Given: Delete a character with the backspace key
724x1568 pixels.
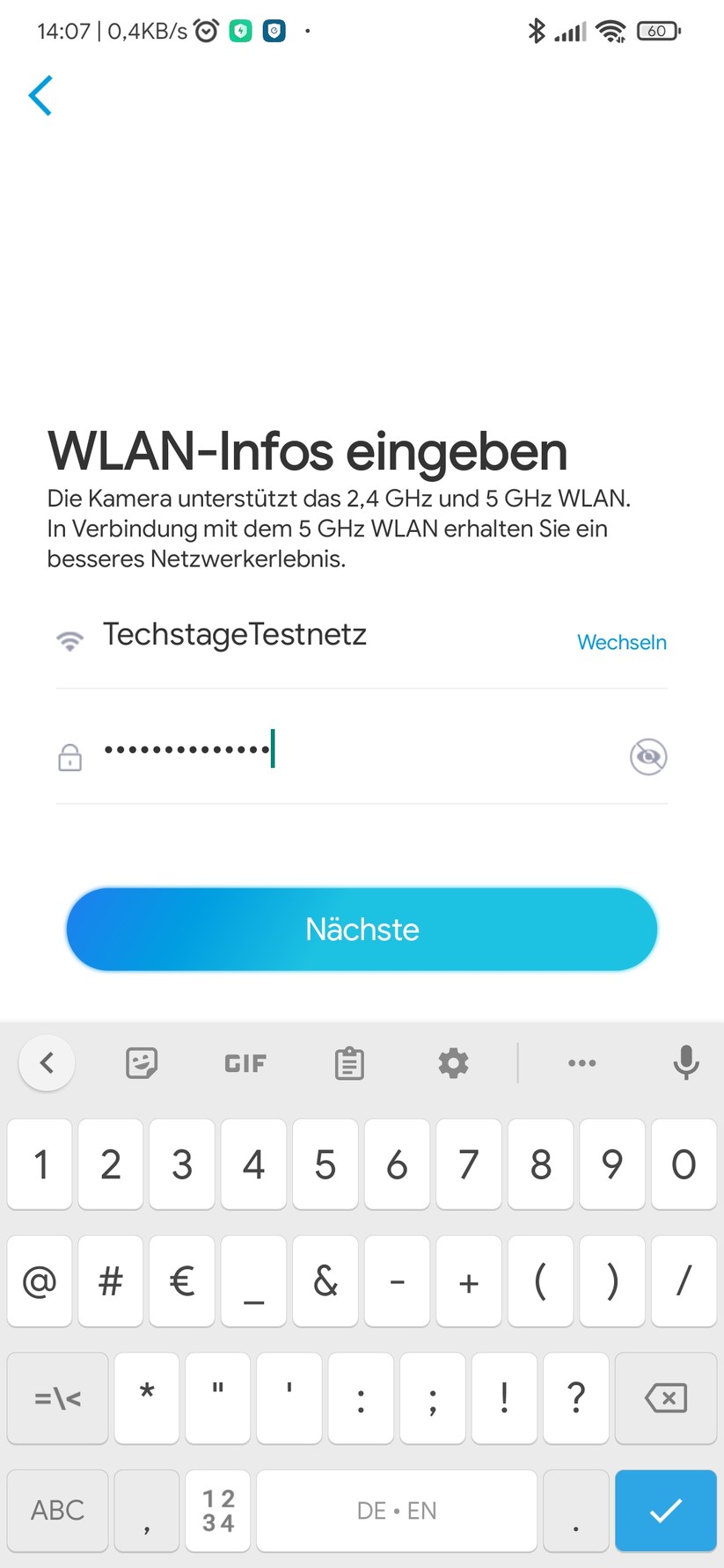Looking at the screenshot, I should click(666, 1398).
